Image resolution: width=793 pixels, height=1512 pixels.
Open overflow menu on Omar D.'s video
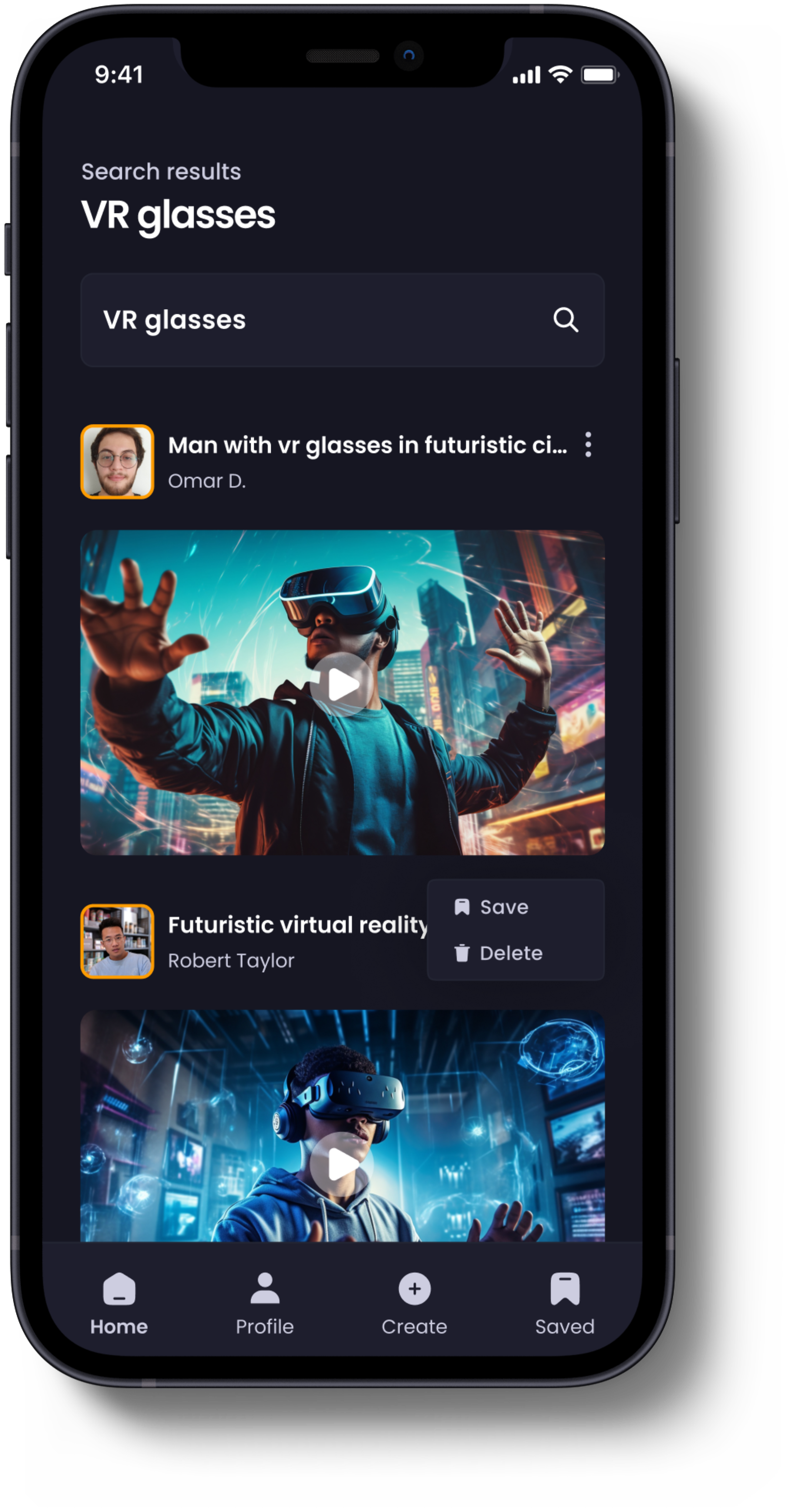[x=588, y=444]
